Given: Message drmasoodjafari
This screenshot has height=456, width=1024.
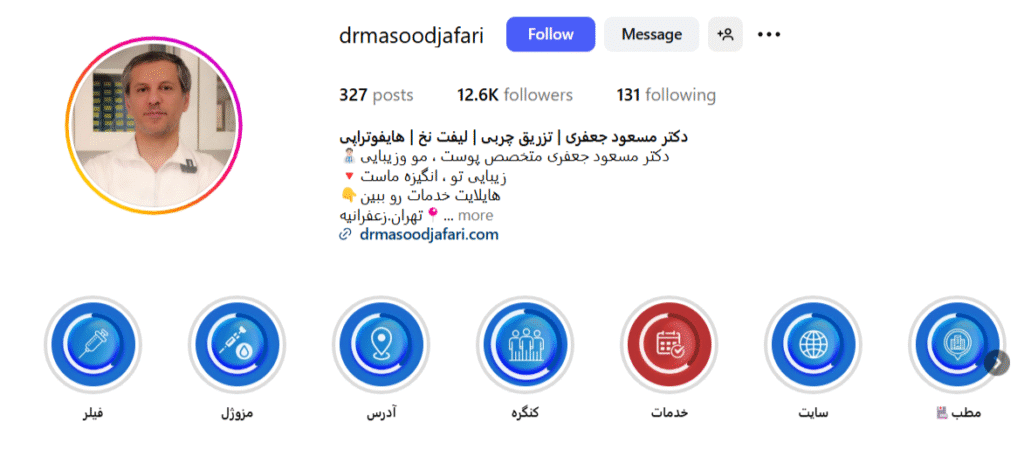Looking at the screenshot, I should coord(651,35).
